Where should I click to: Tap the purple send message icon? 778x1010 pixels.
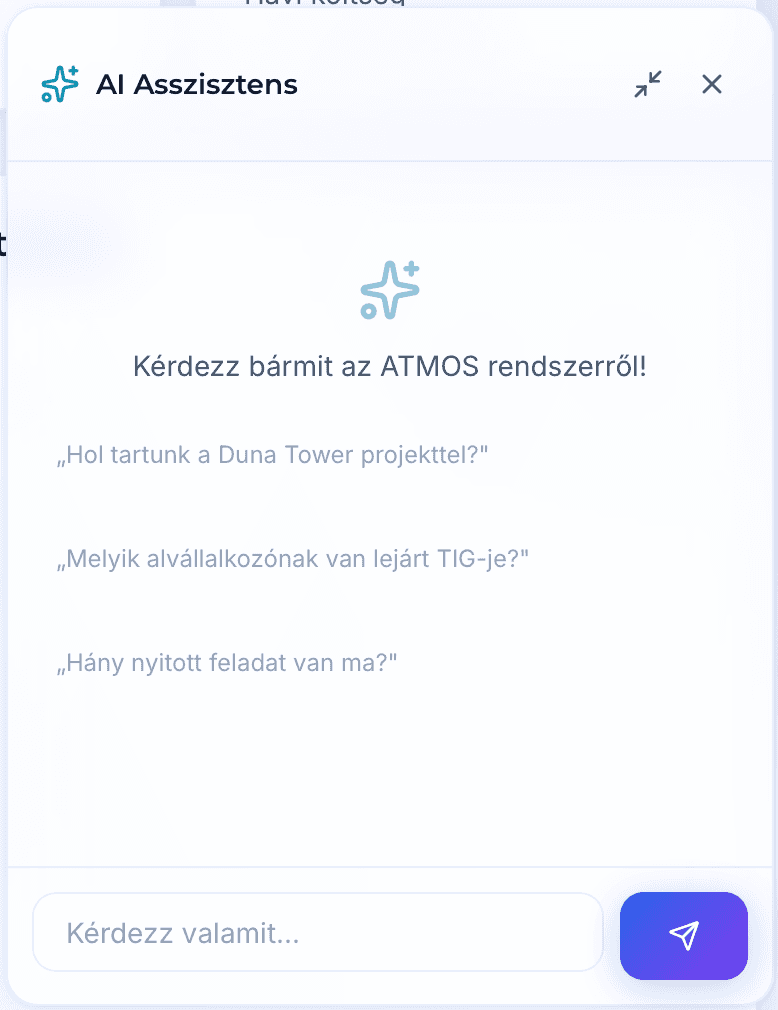click(683, 936)
